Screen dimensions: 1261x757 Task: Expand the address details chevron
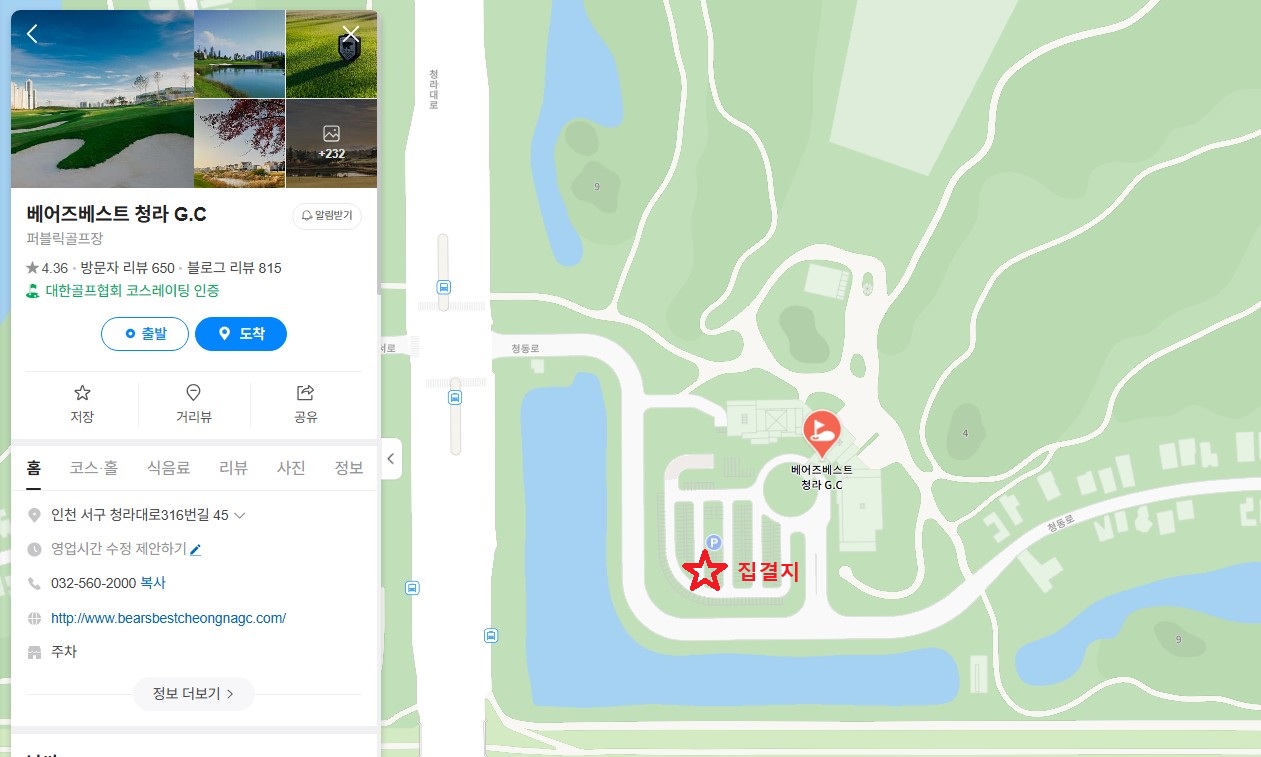click(240, 516)
